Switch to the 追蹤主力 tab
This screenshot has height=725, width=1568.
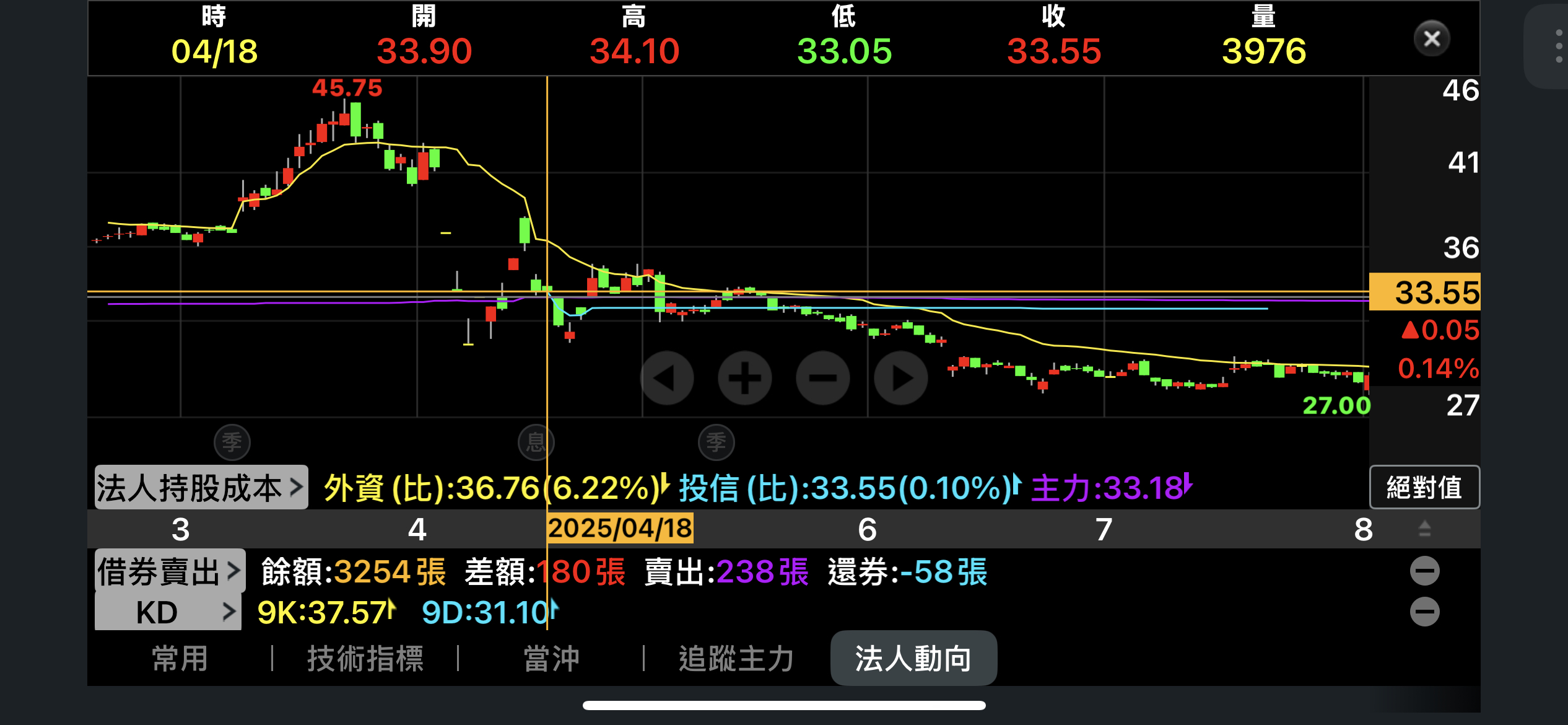(736, 658)
